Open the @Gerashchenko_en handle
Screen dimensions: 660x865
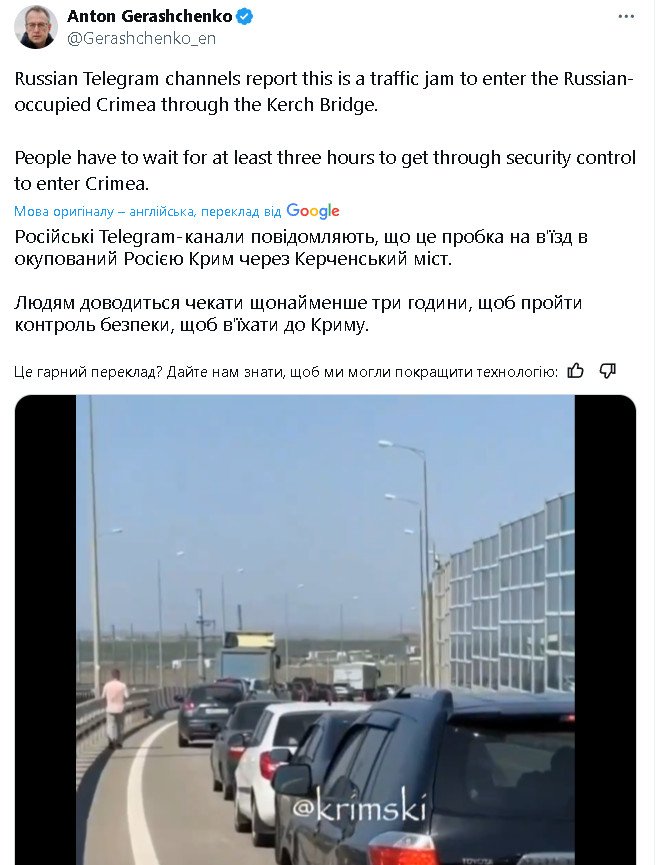coord(141,38)
